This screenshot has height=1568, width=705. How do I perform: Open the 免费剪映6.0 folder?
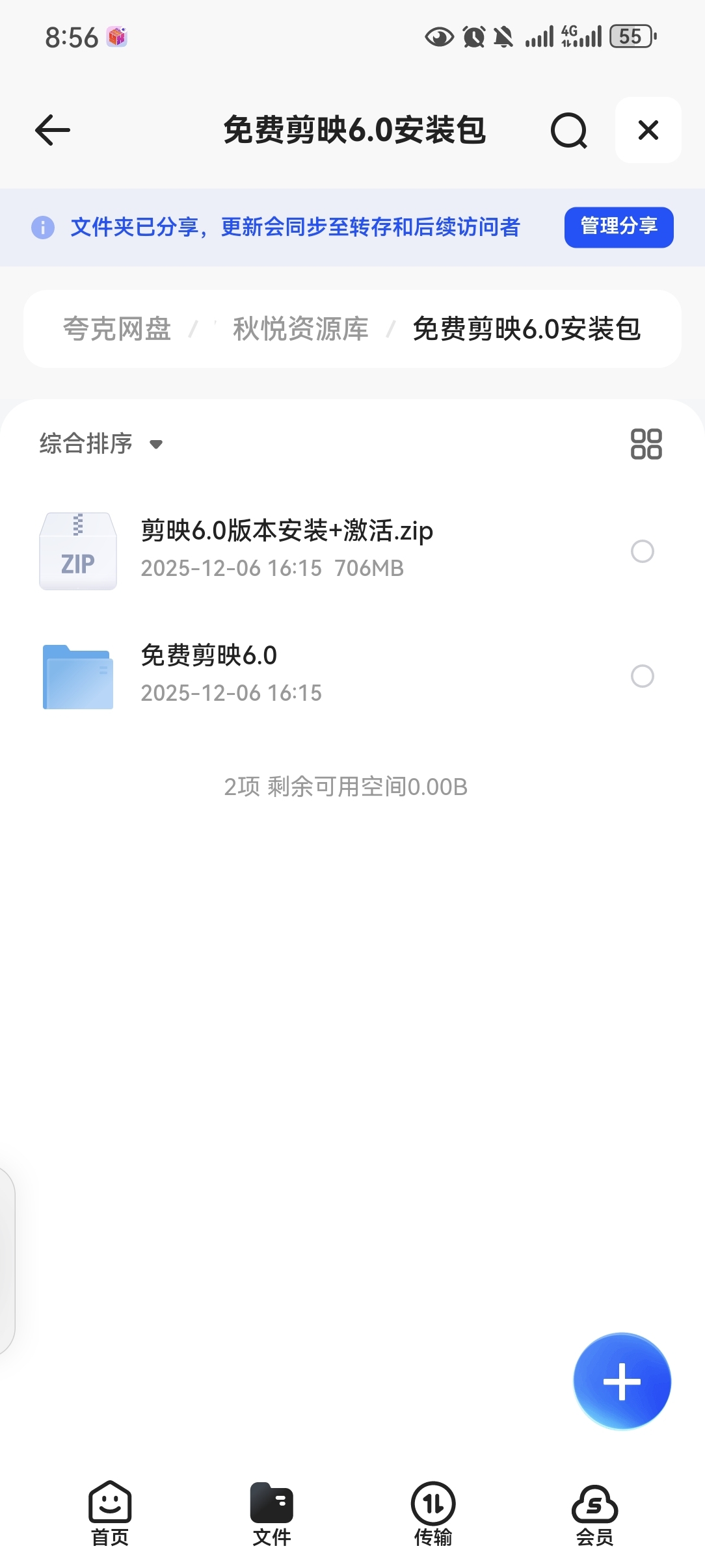(x=208, y=673)
